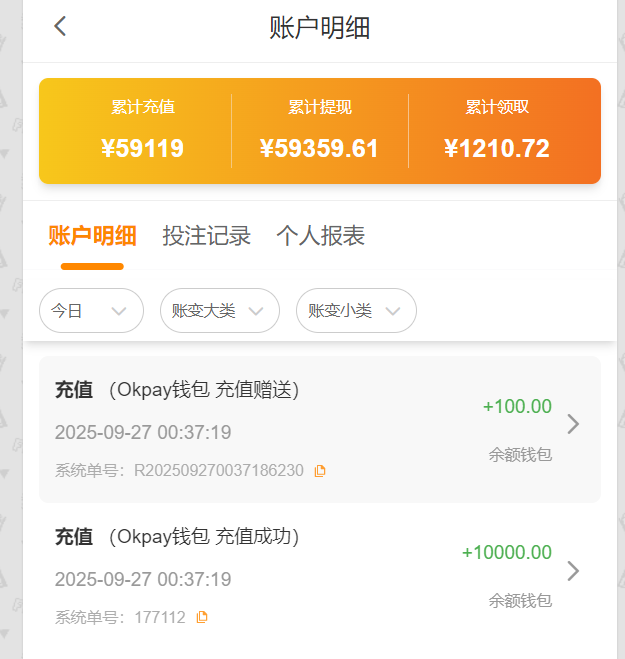Go back from 账户明细 page
This screenshot has width=625, height=659.
coord(60,27)
